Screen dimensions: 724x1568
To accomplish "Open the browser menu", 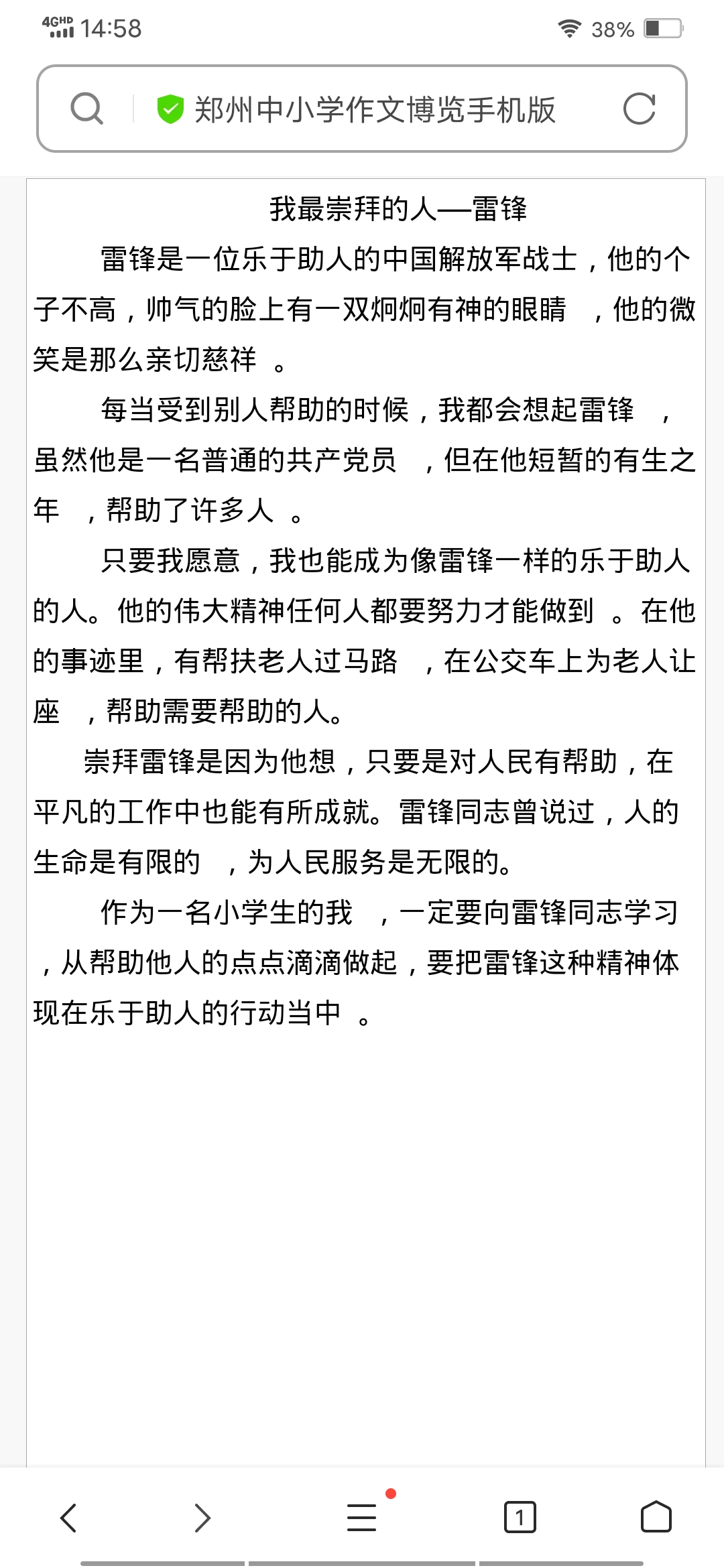I will pyautogui.click(x=362, y=1518).
